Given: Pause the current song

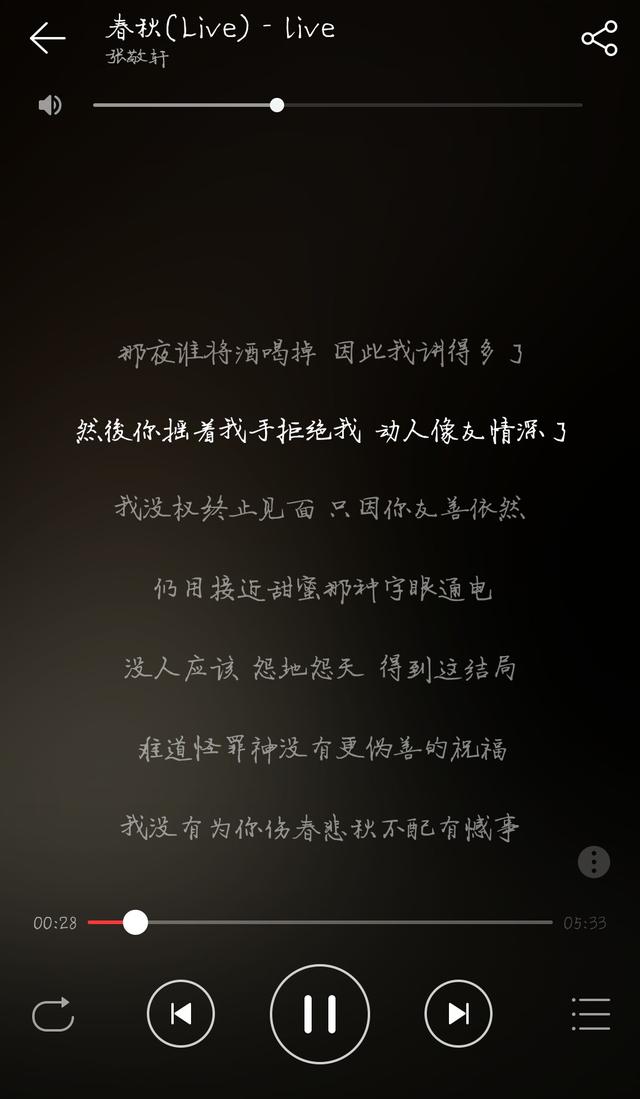Looking at the screenshot, I should [320, 1013].
